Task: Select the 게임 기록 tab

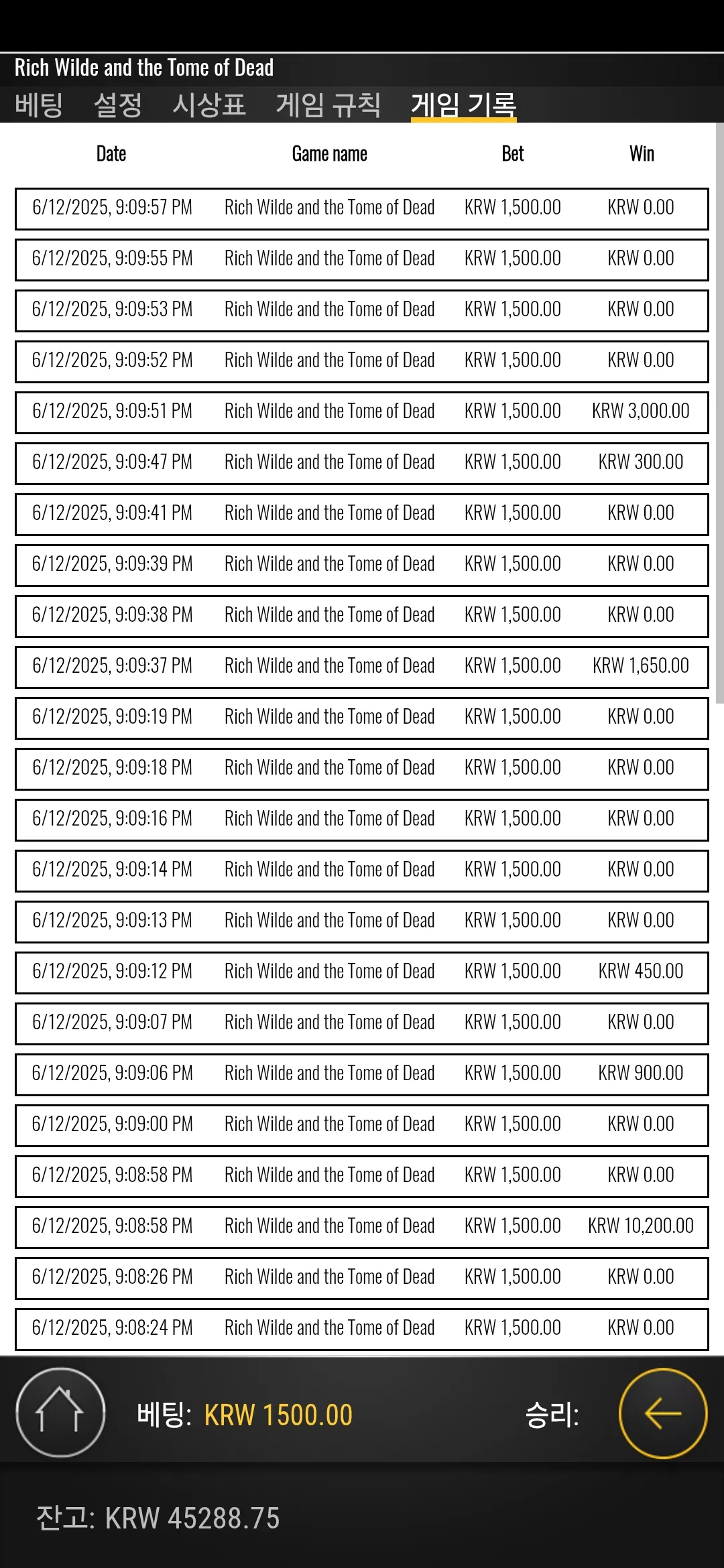Action: click(464, 105)
